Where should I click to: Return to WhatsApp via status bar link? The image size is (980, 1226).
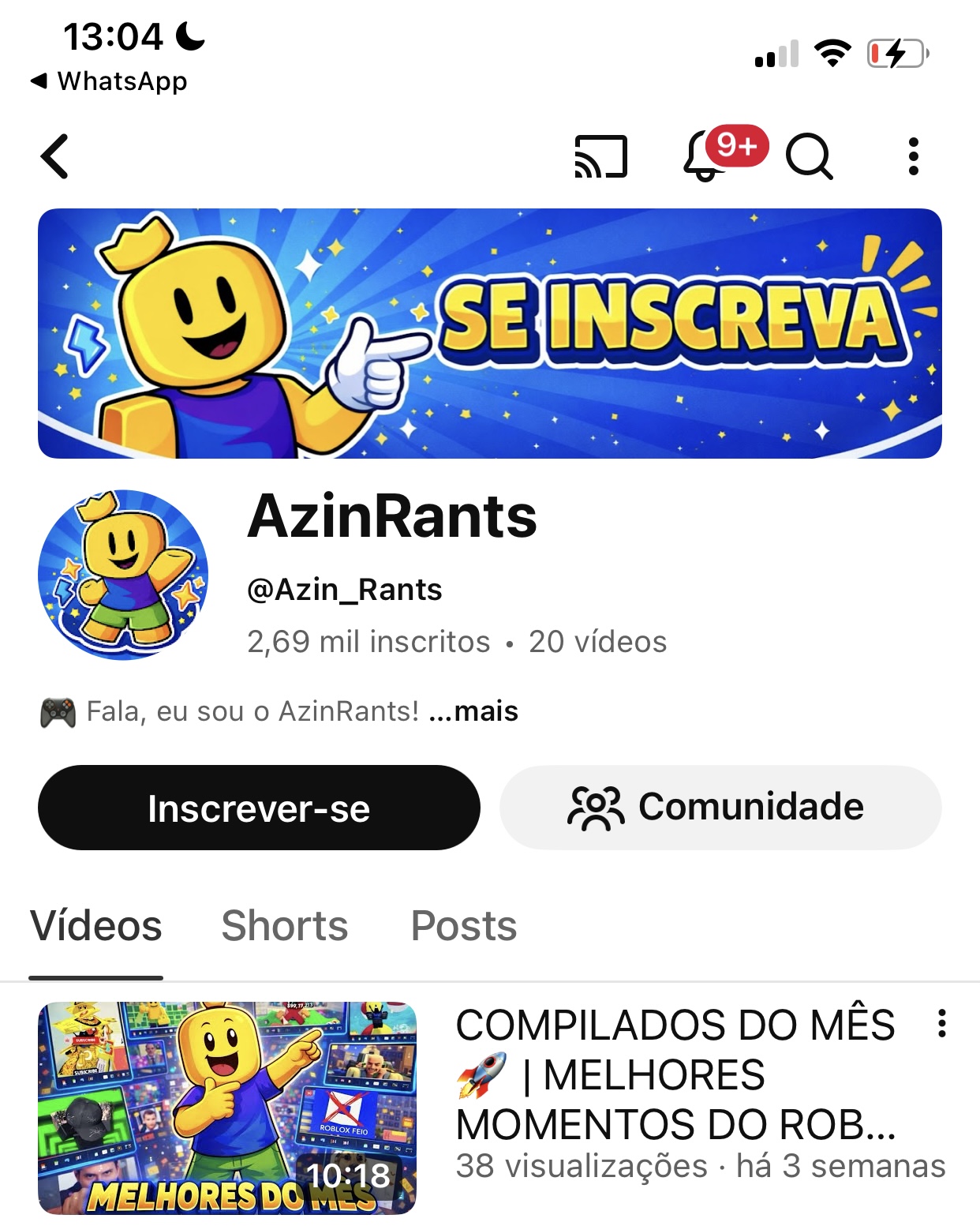point(109,81)
